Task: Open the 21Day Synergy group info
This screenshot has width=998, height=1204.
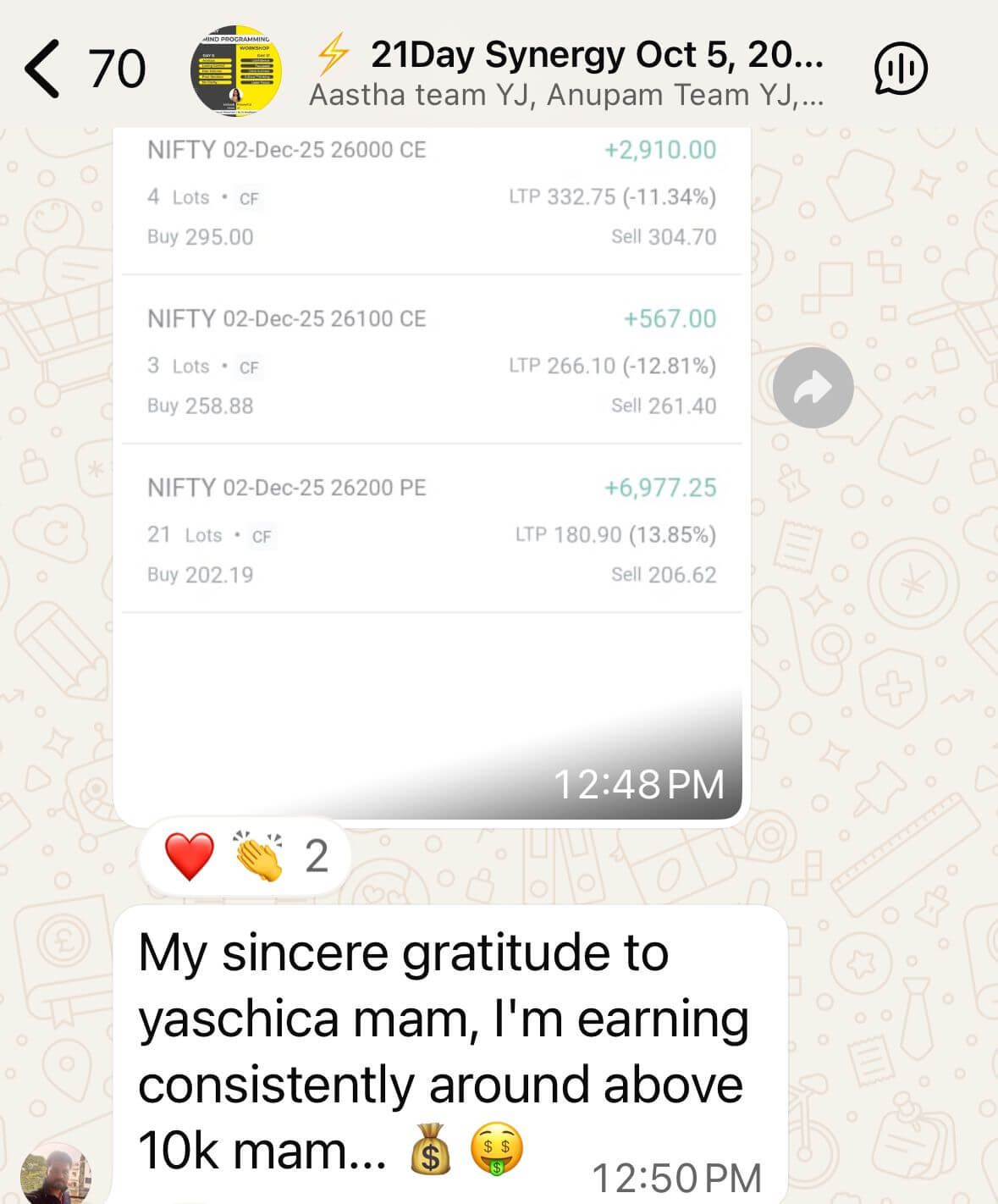Action: pyautogui.click(x=565, y=73)
